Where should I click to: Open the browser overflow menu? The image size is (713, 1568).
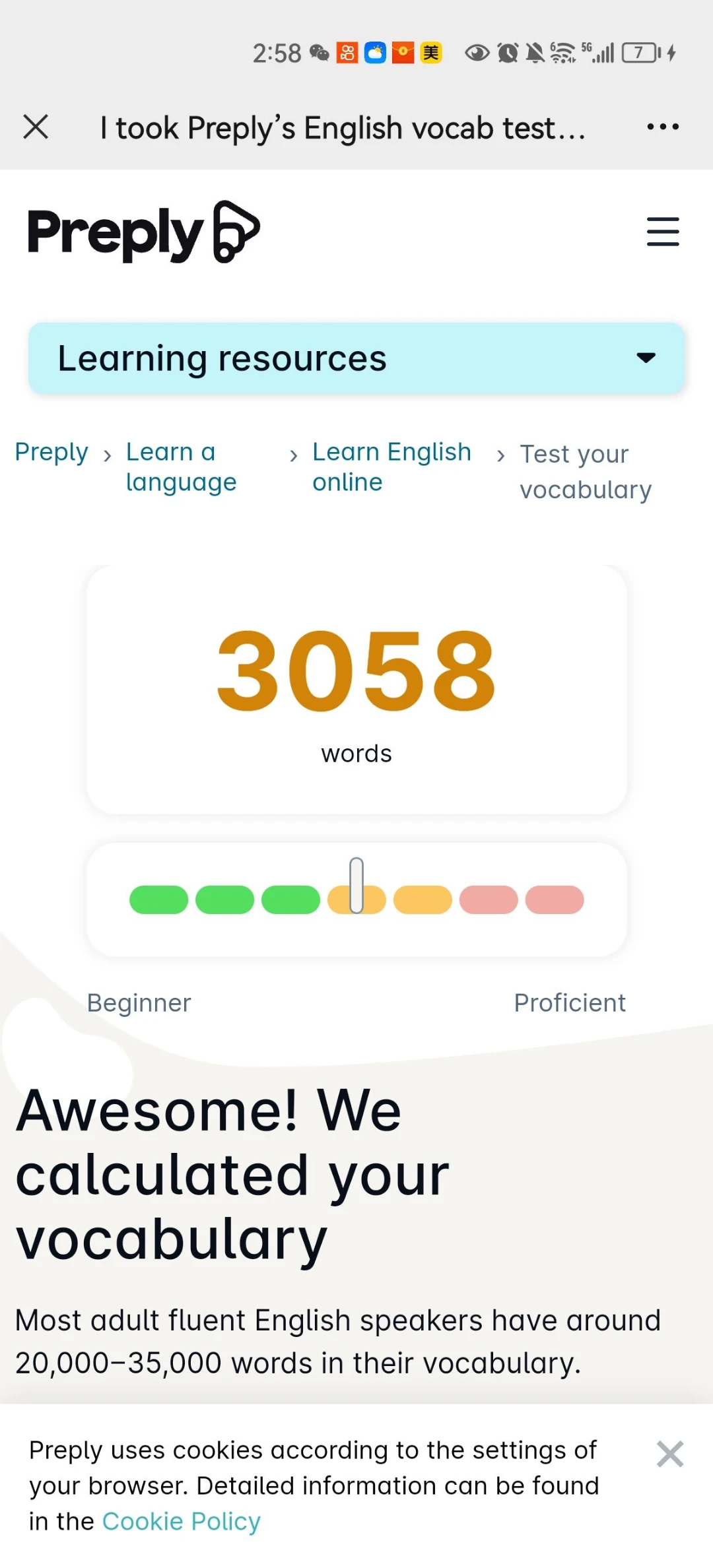coord(662,127)
